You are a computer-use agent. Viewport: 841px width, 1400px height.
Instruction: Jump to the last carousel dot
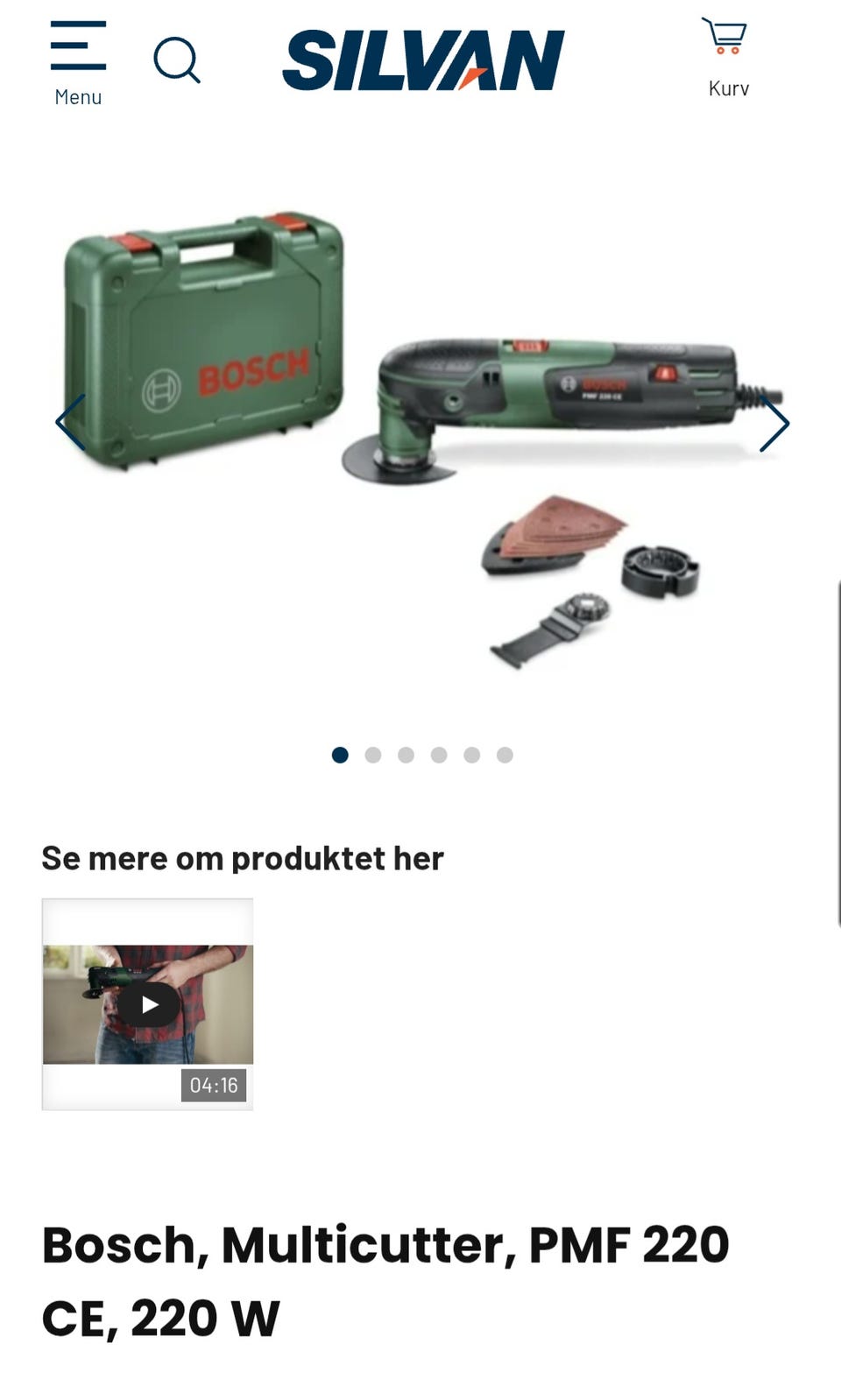click(x=505, y=755)
